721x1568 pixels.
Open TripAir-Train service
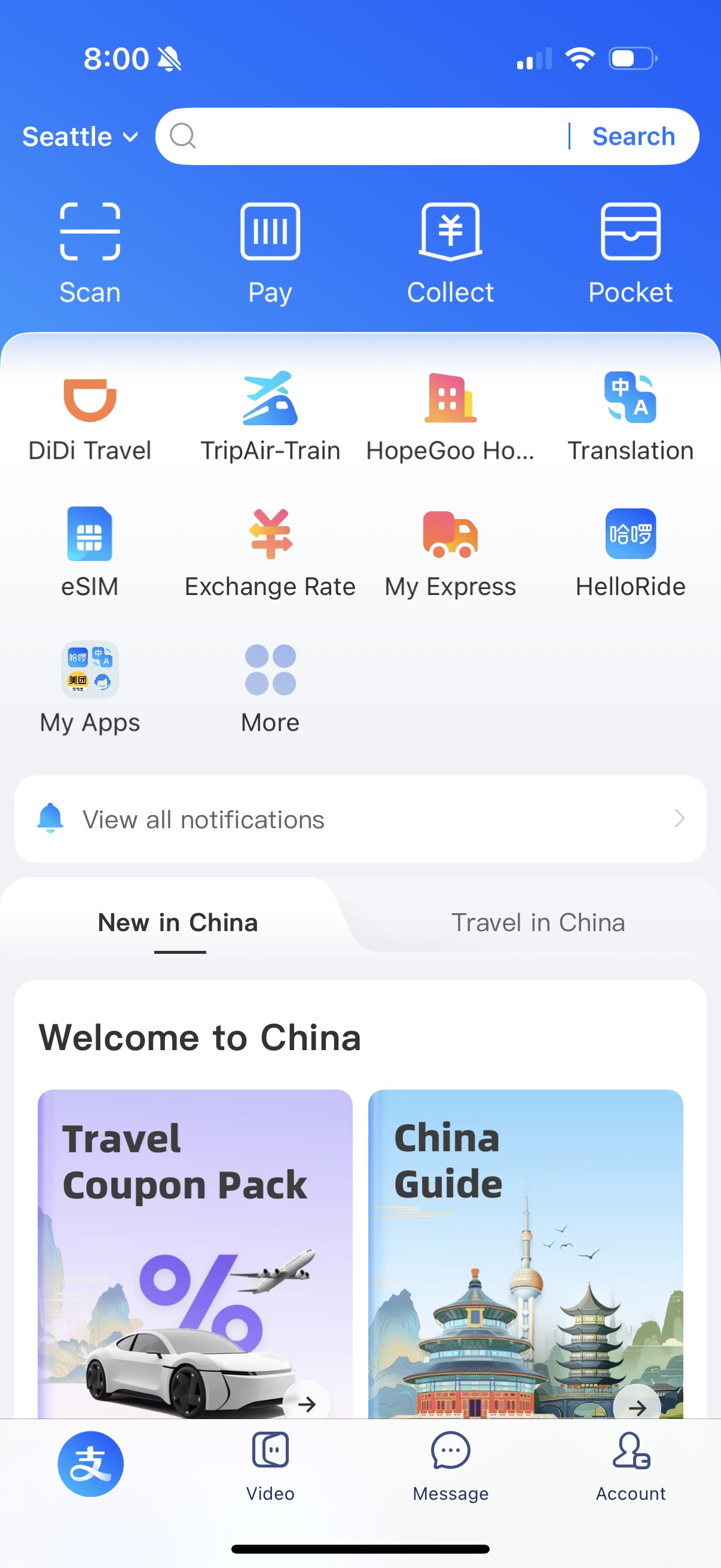point(270,417)
